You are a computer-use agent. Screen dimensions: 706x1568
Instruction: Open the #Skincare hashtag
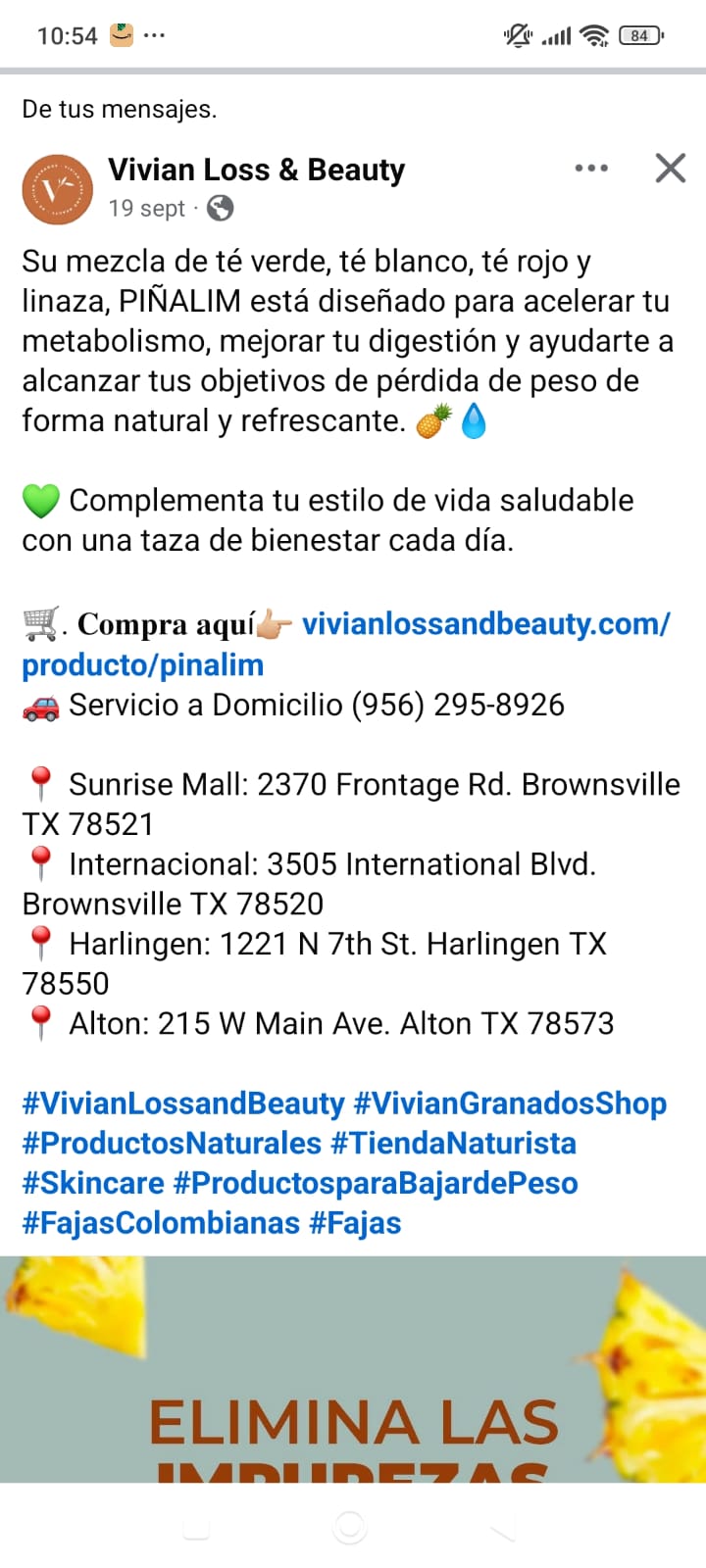pos(93,1184)
